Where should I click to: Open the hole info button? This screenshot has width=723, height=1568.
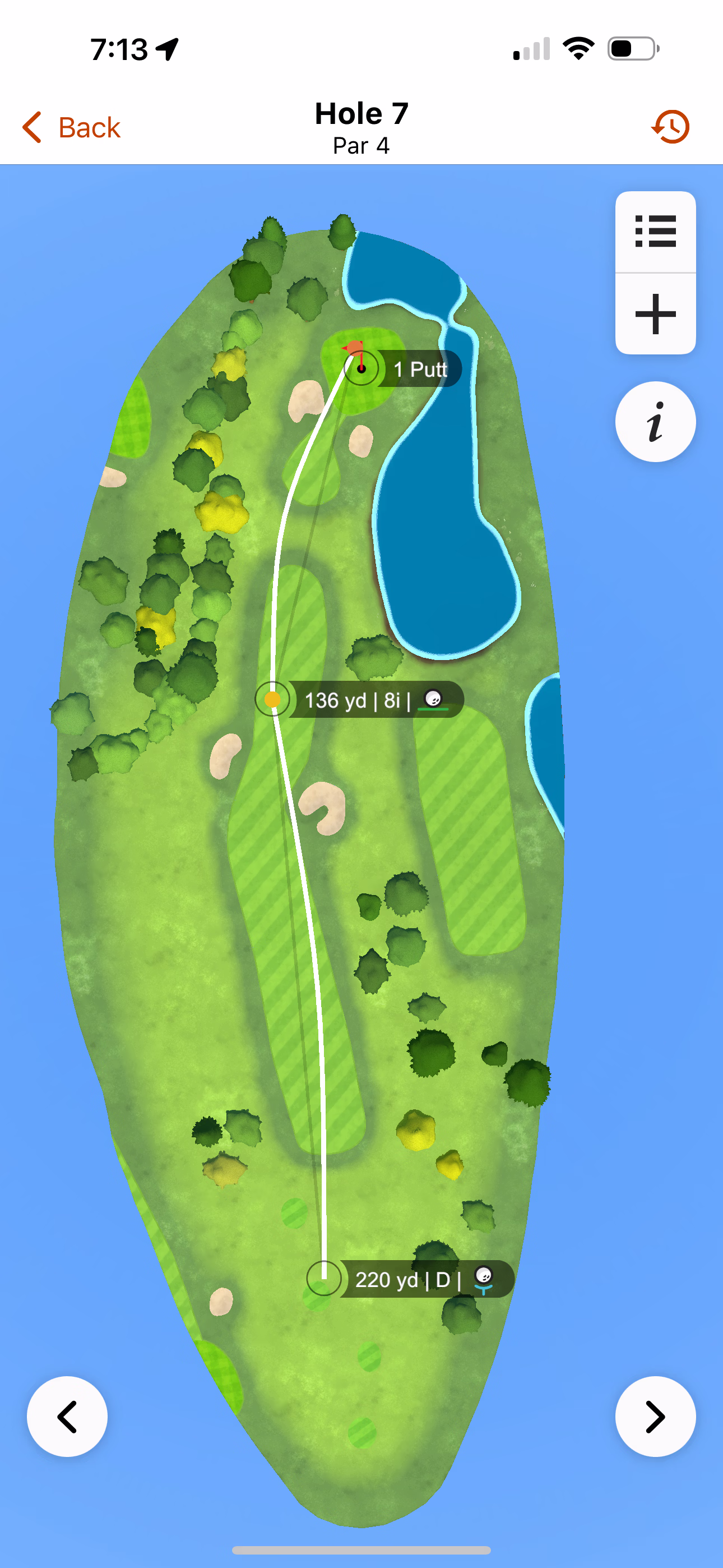pyautogui.click(x=655, y=422)
